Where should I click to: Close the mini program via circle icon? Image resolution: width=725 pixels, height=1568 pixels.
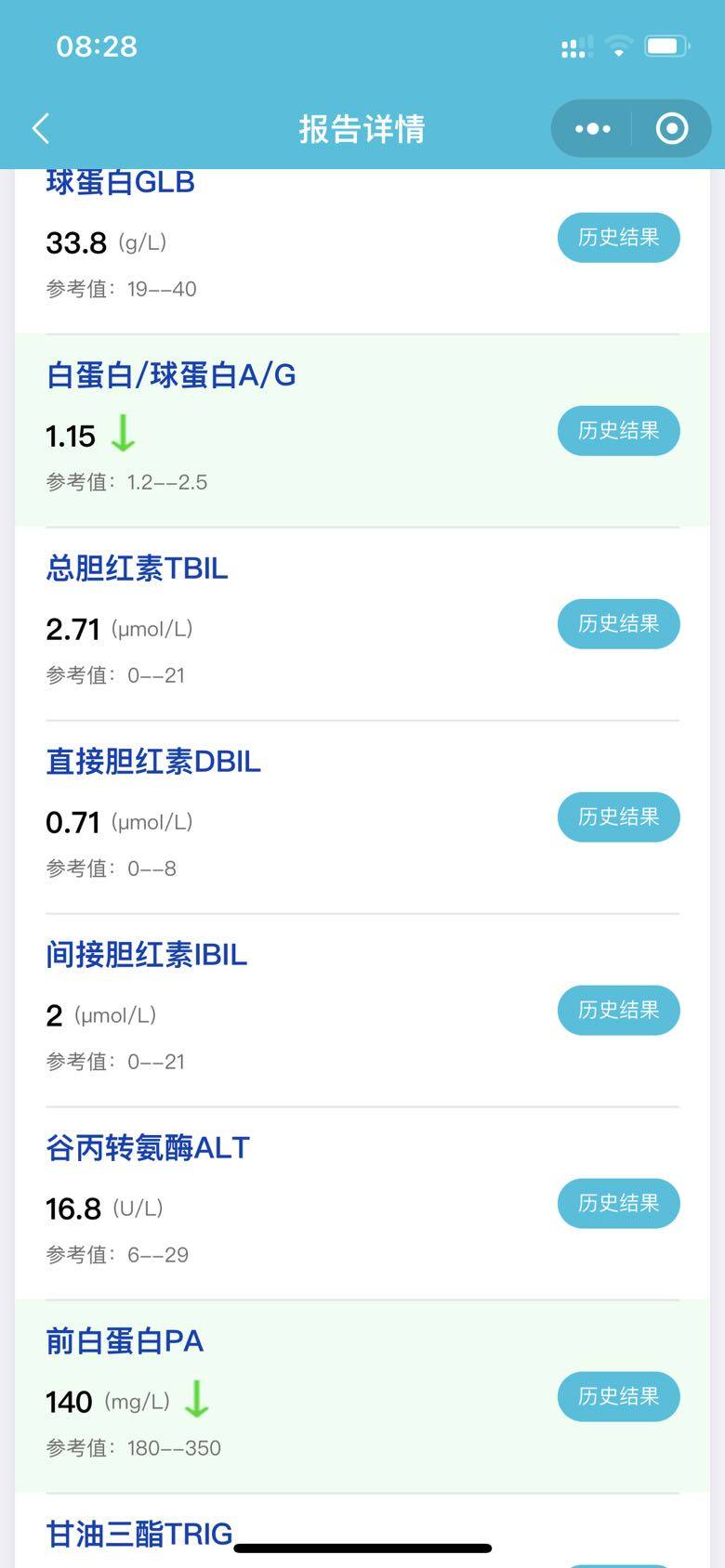point(671,128)
